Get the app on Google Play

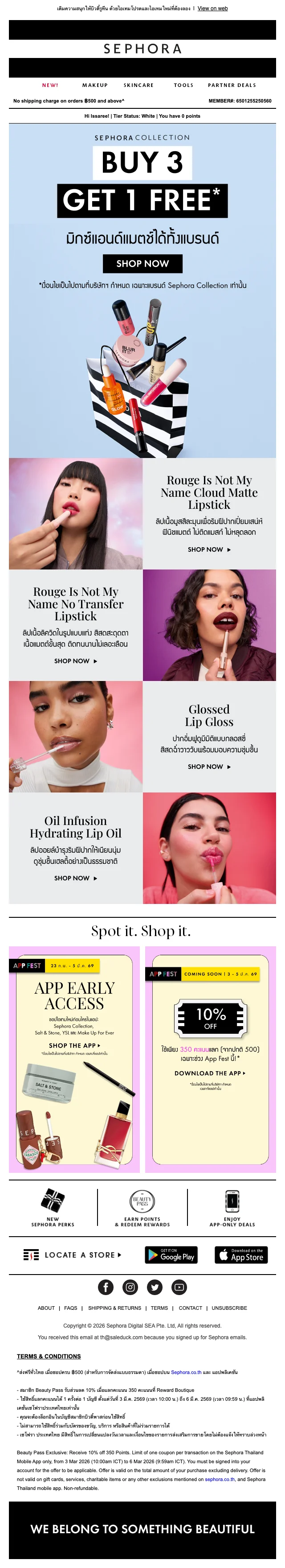point(171,1254)
